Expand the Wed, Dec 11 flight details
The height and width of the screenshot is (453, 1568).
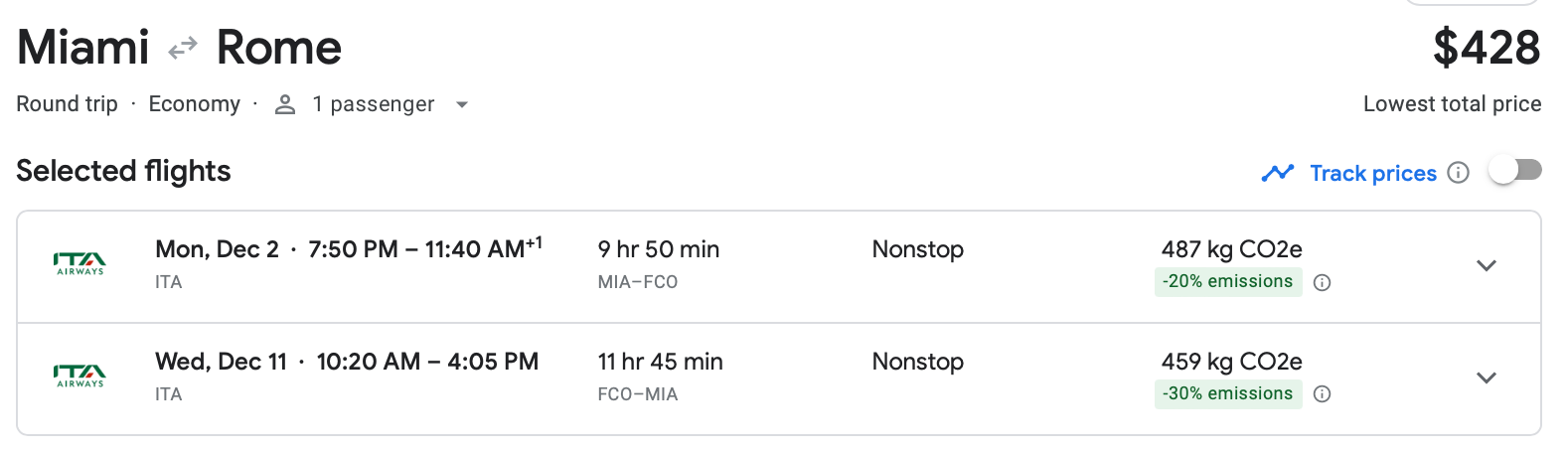click(1486, 377)
